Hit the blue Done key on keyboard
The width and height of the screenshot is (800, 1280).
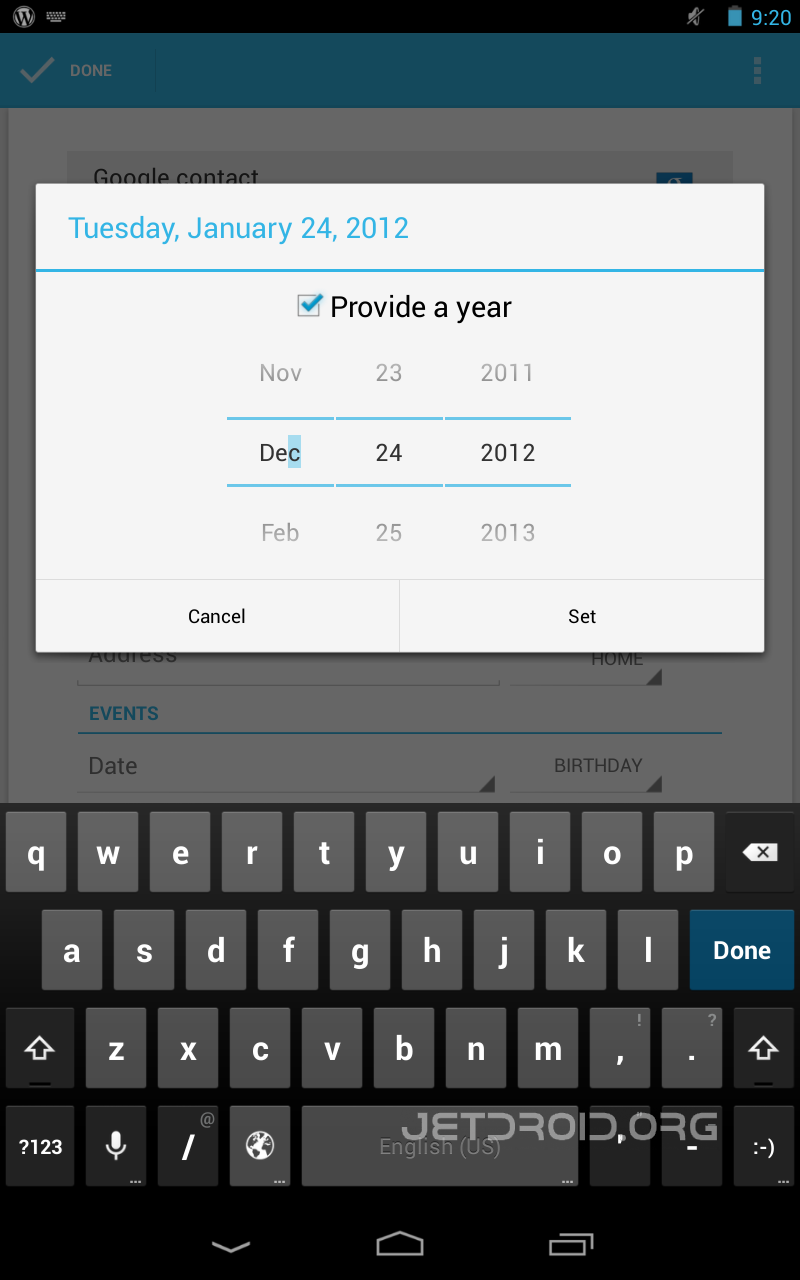pos(742,950)
